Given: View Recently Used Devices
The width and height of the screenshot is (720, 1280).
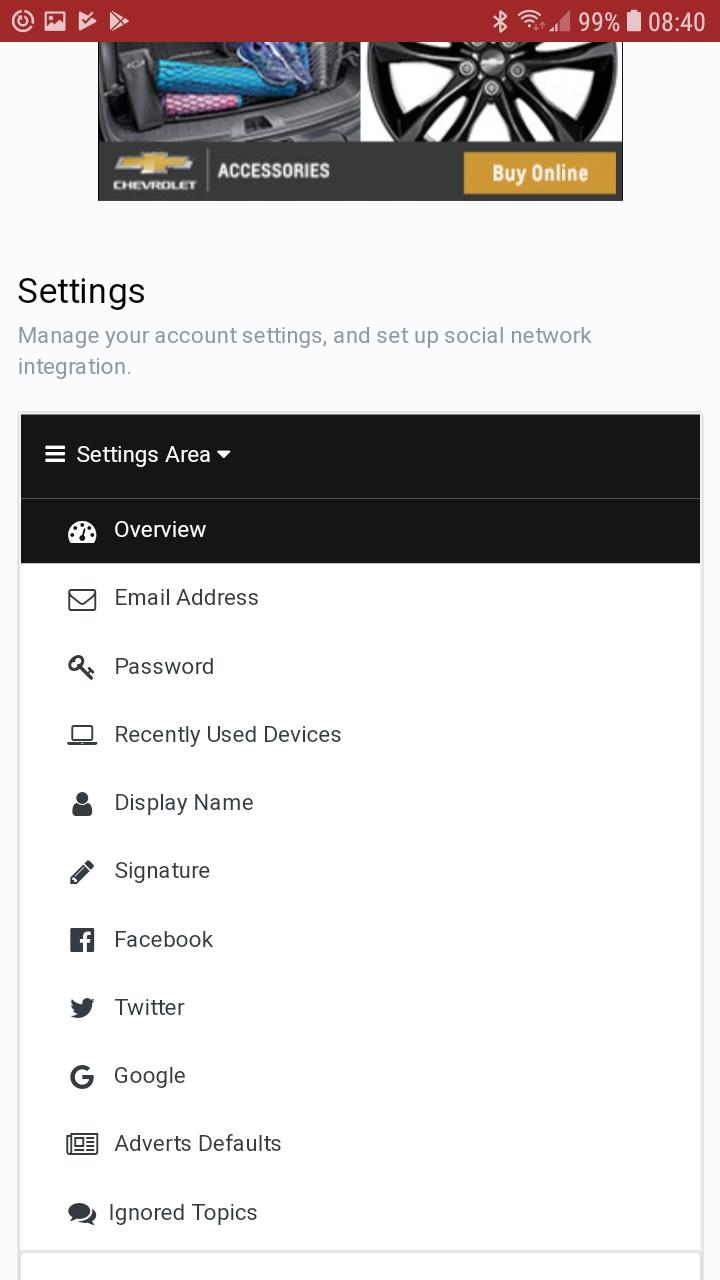Looking at the screenshot, I should [x=360, y=734].
